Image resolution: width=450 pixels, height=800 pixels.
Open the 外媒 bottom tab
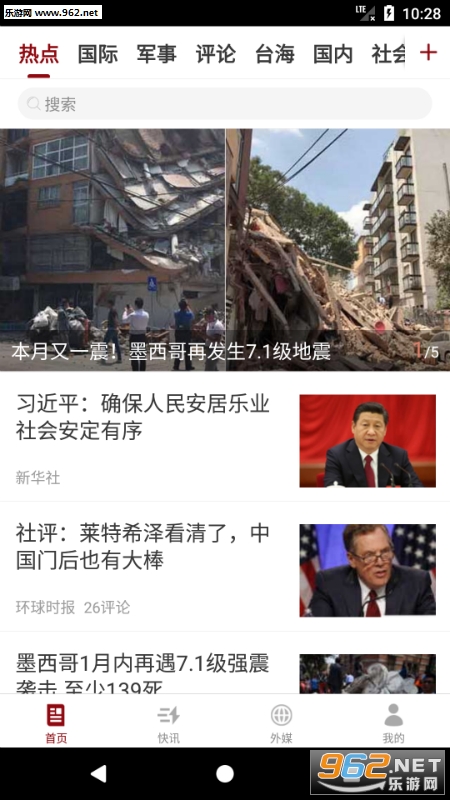tap(281, 723)
